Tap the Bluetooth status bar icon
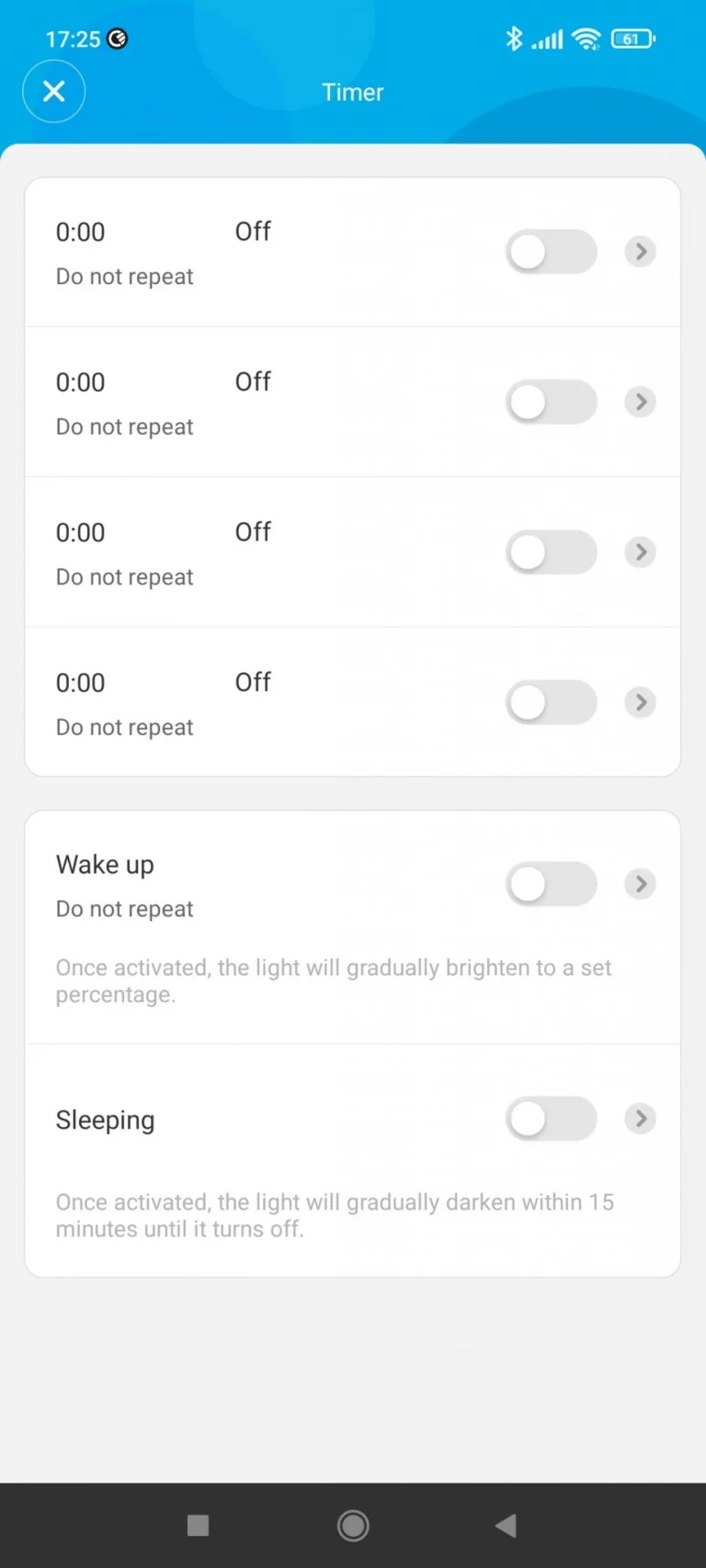The width and height of the screenshot is (706, 1568). pyautogui.click(x=515, y=39)
